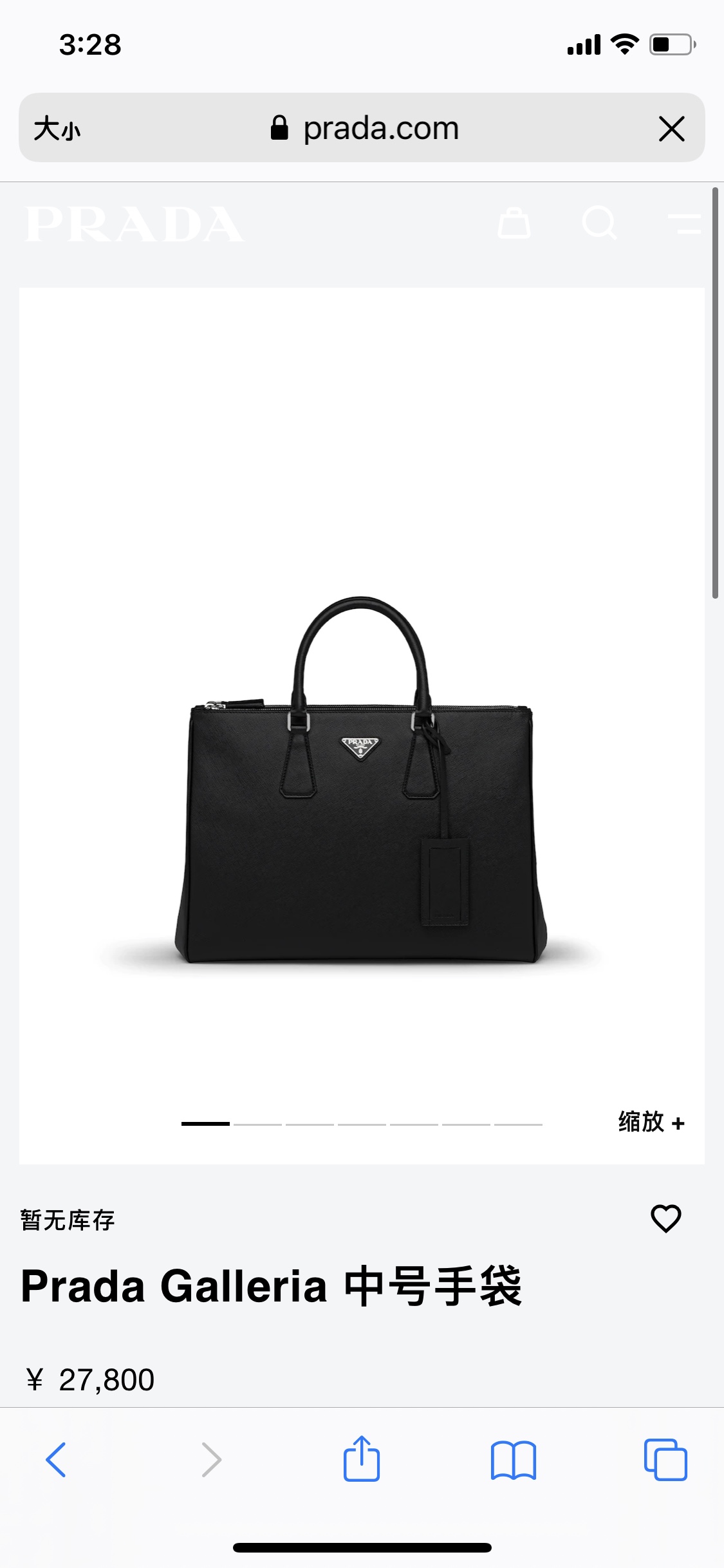The height and width of the screenshot is (1568, 724).
Task: Open the Prada site search
Action: [599, 224]
